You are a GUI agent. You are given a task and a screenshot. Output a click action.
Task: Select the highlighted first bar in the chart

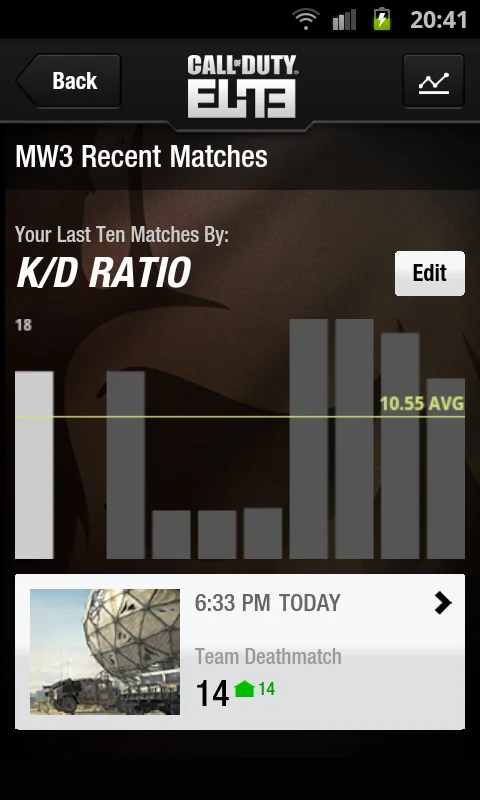[x=34, y=465]
